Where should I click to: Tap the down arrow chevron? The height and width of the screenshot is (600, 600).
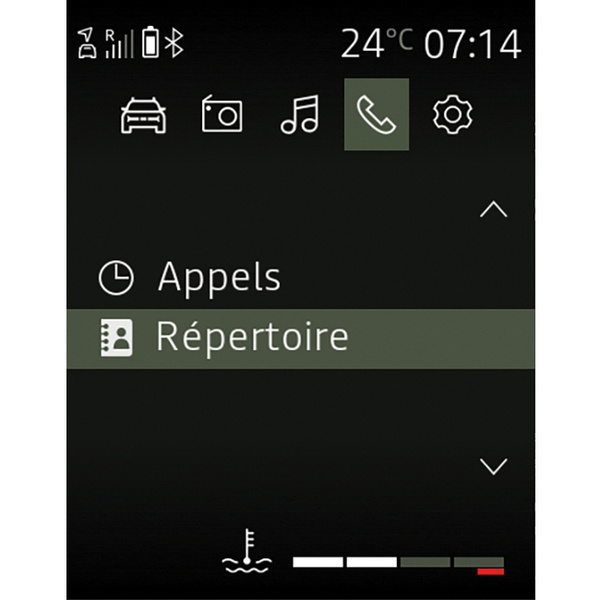click(x=494, y=466)
